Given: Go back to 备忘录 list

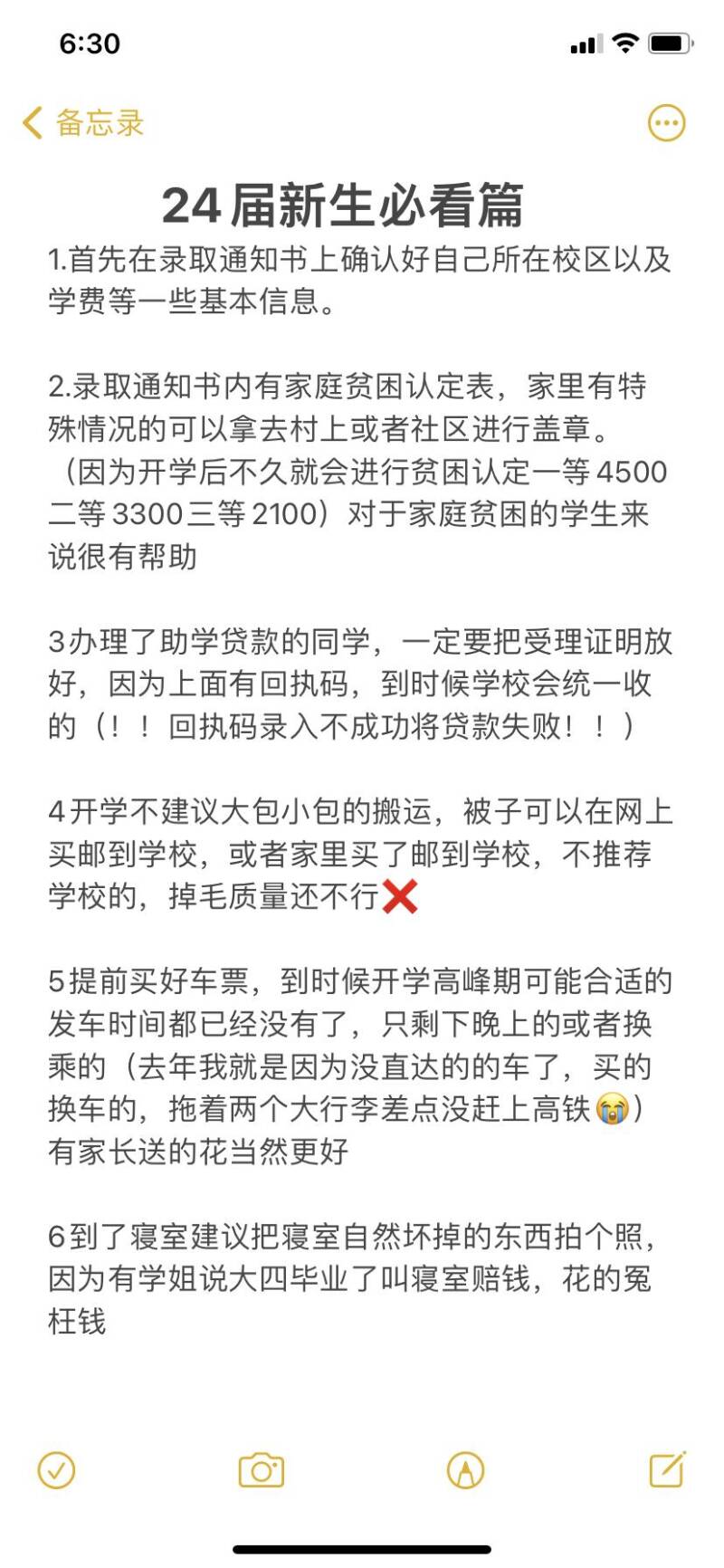Looking at the screenshot, I should 83,123.
